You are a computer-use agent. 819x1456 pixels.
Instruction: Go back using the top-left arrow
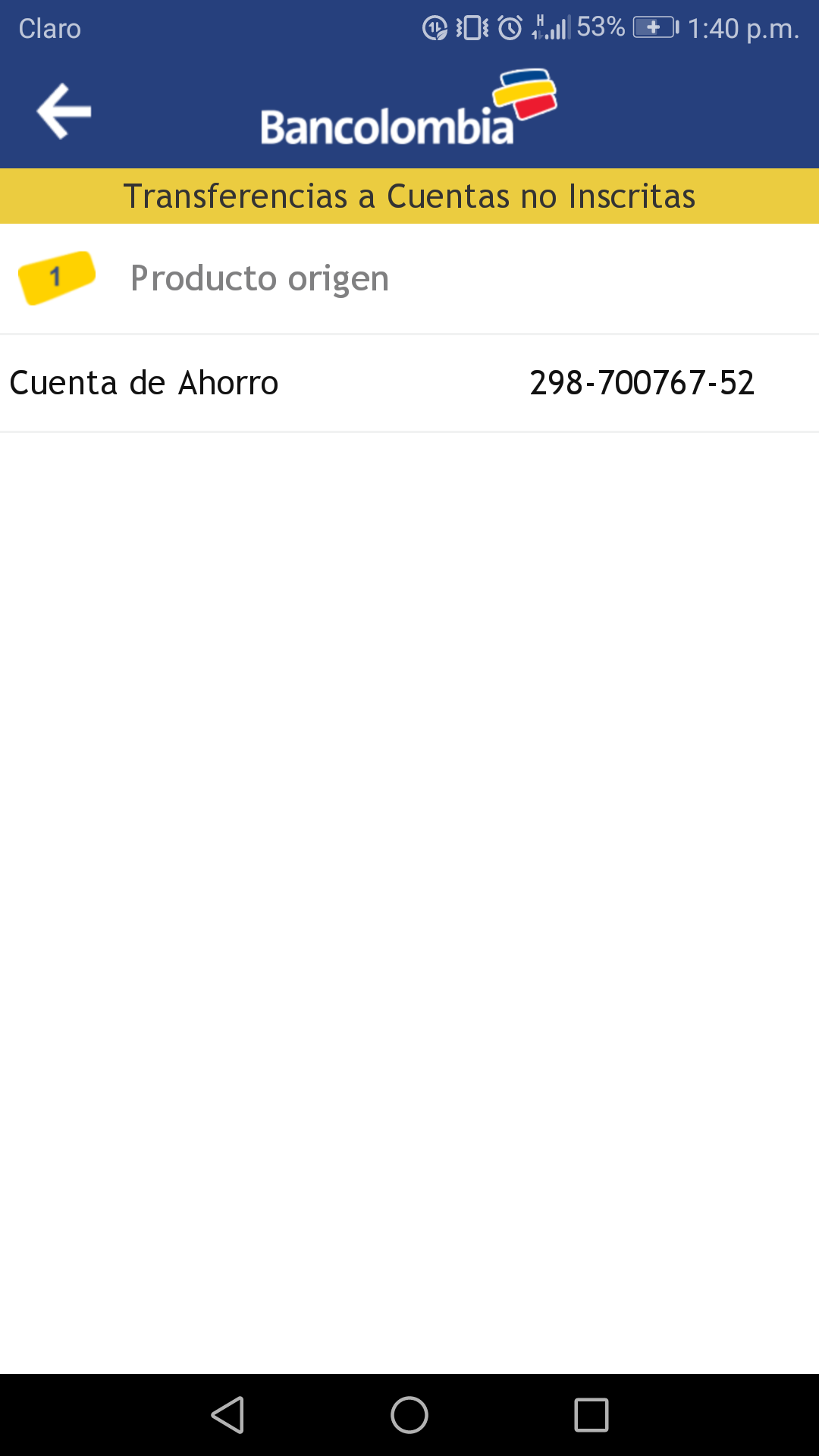point(64,111)
